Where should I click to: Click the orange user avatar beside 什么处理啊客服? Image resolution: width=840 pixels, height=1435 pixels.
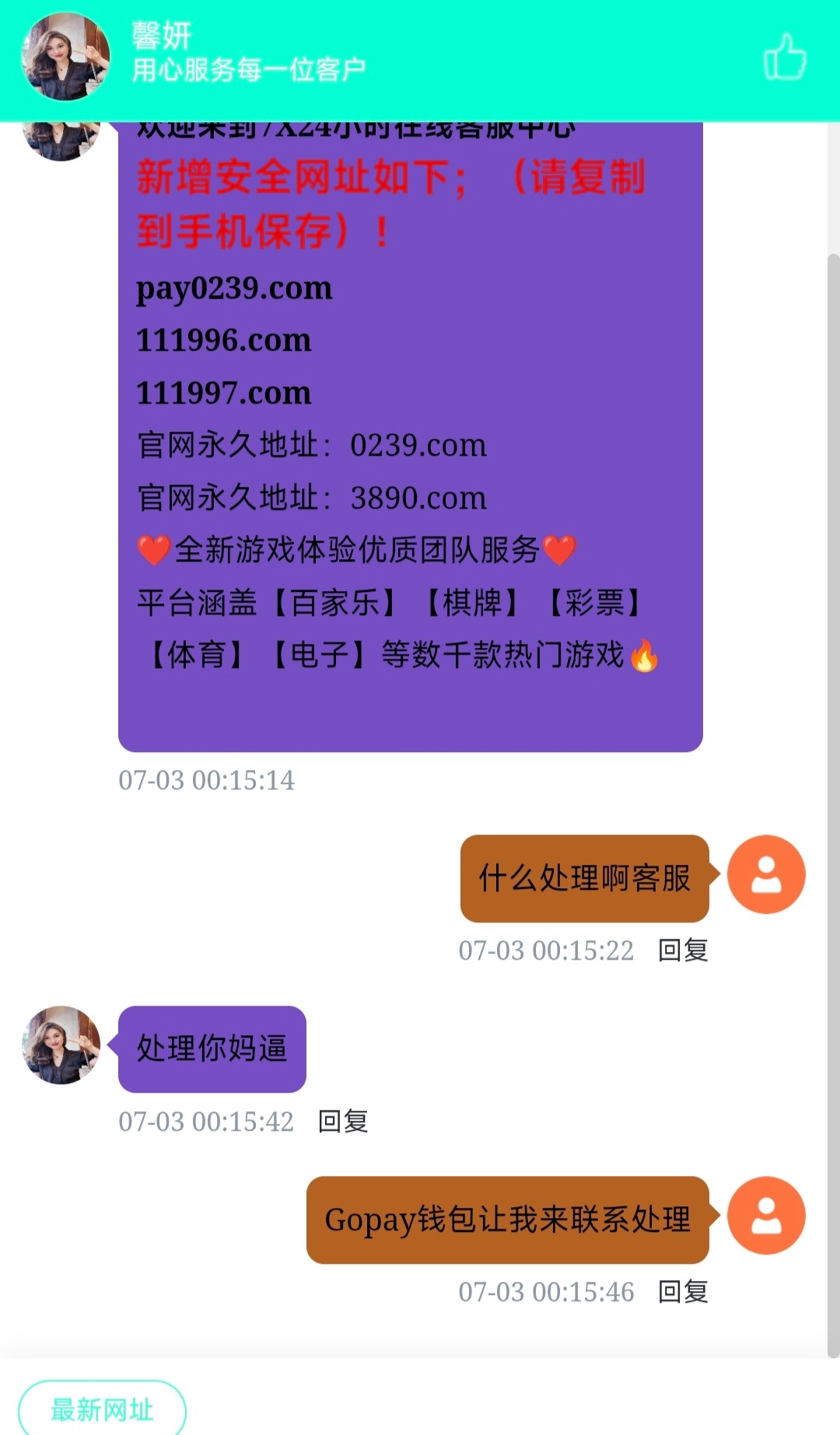point(766,874)
